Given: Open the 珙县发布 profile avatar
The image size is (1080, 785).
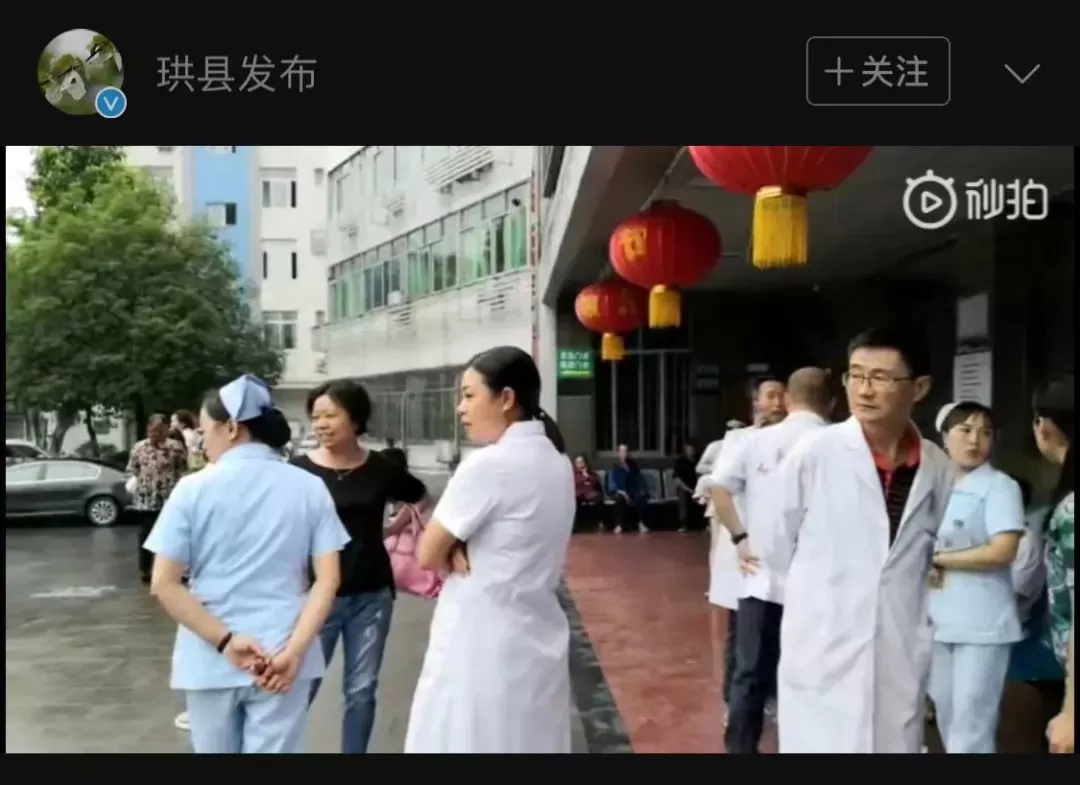Looking at the screenshot, I should tap(80, 72).
